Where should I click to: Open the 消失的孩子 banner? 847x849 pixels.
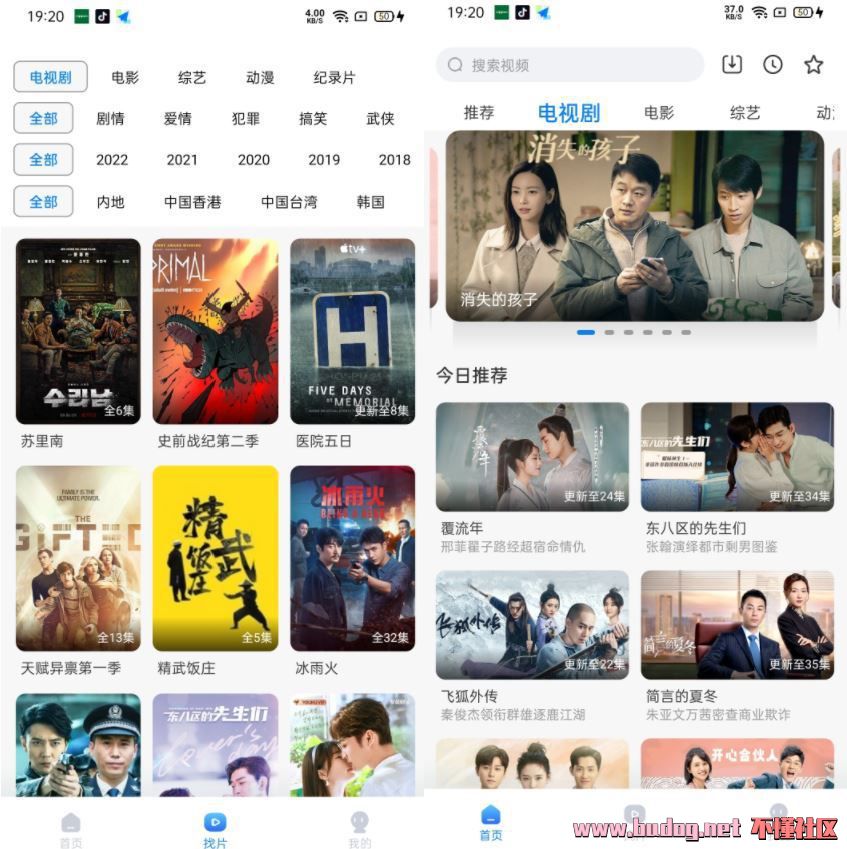634,225
